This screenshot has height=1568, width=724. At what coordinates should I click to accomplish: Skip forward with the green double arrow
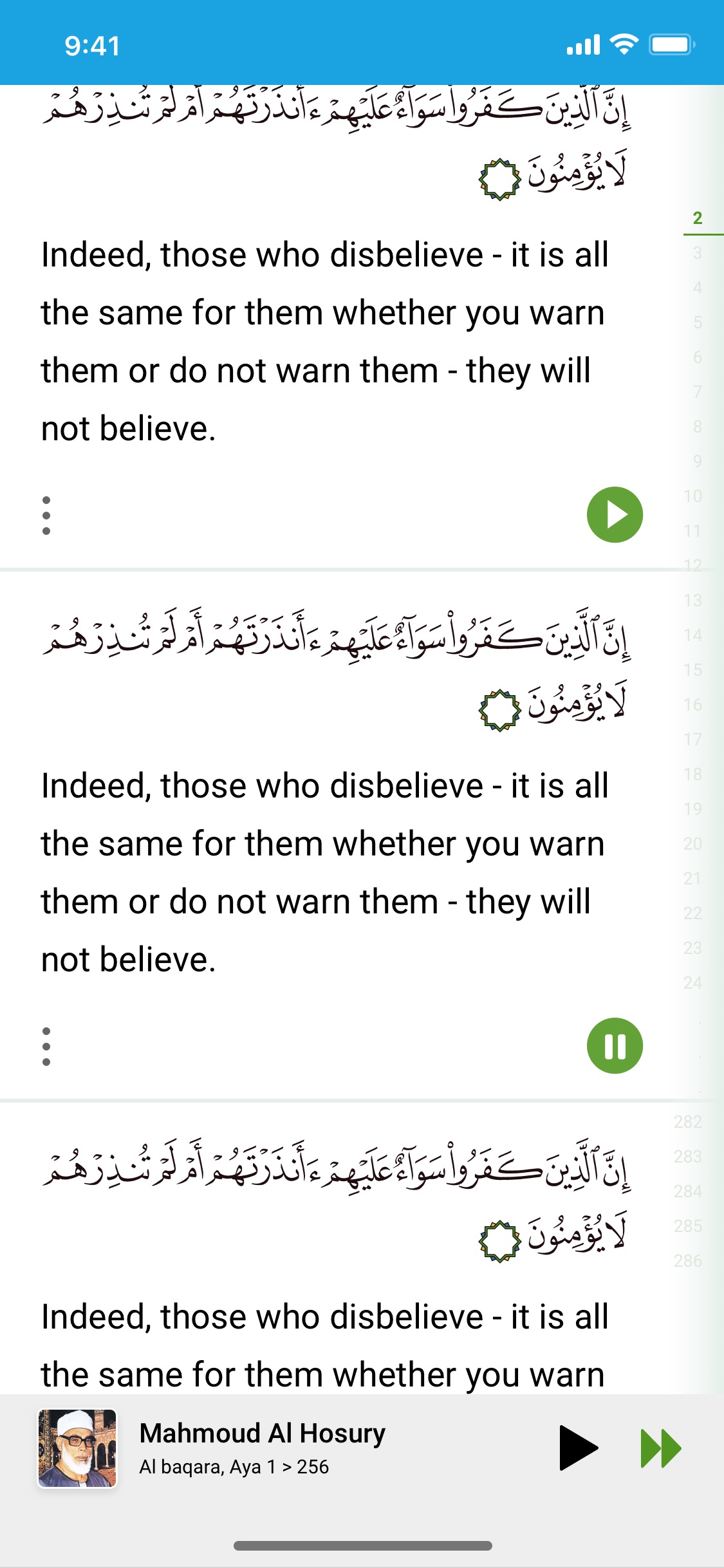[660, 1448]
